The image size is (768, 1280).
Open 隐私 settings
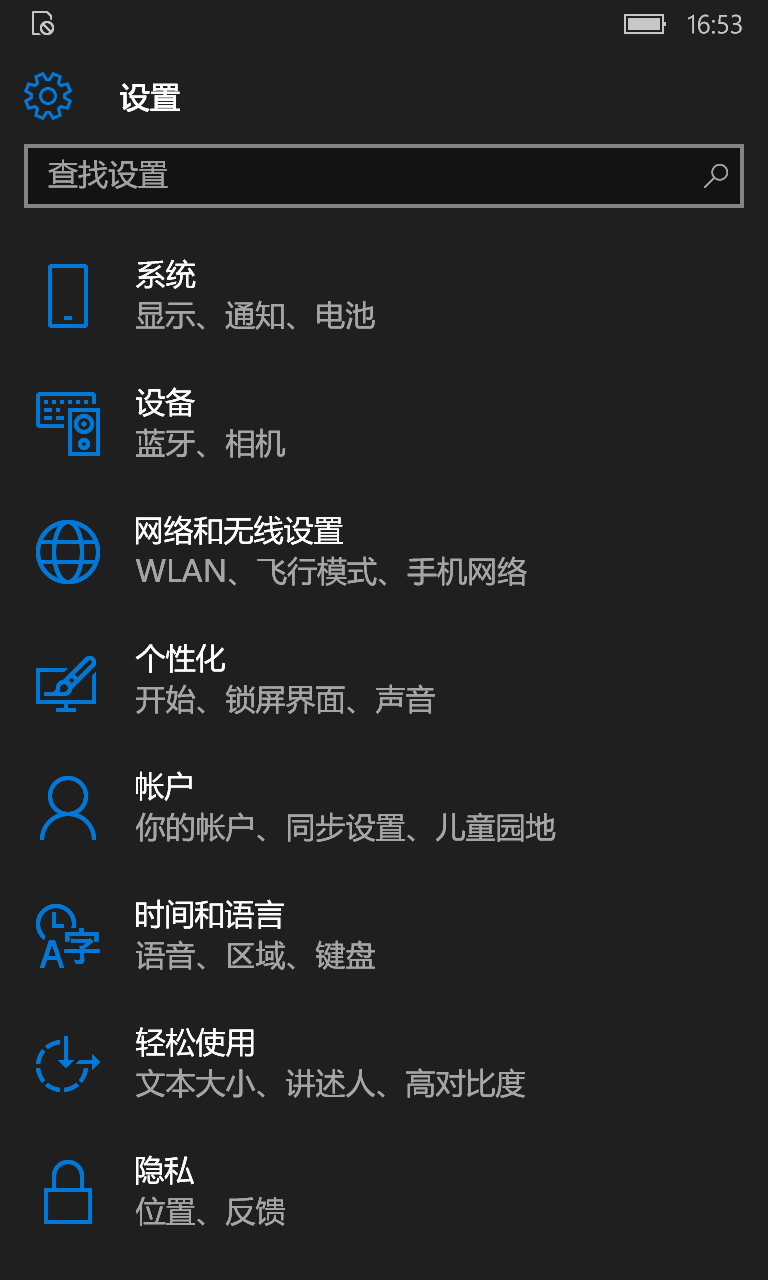coord(384,1192)
